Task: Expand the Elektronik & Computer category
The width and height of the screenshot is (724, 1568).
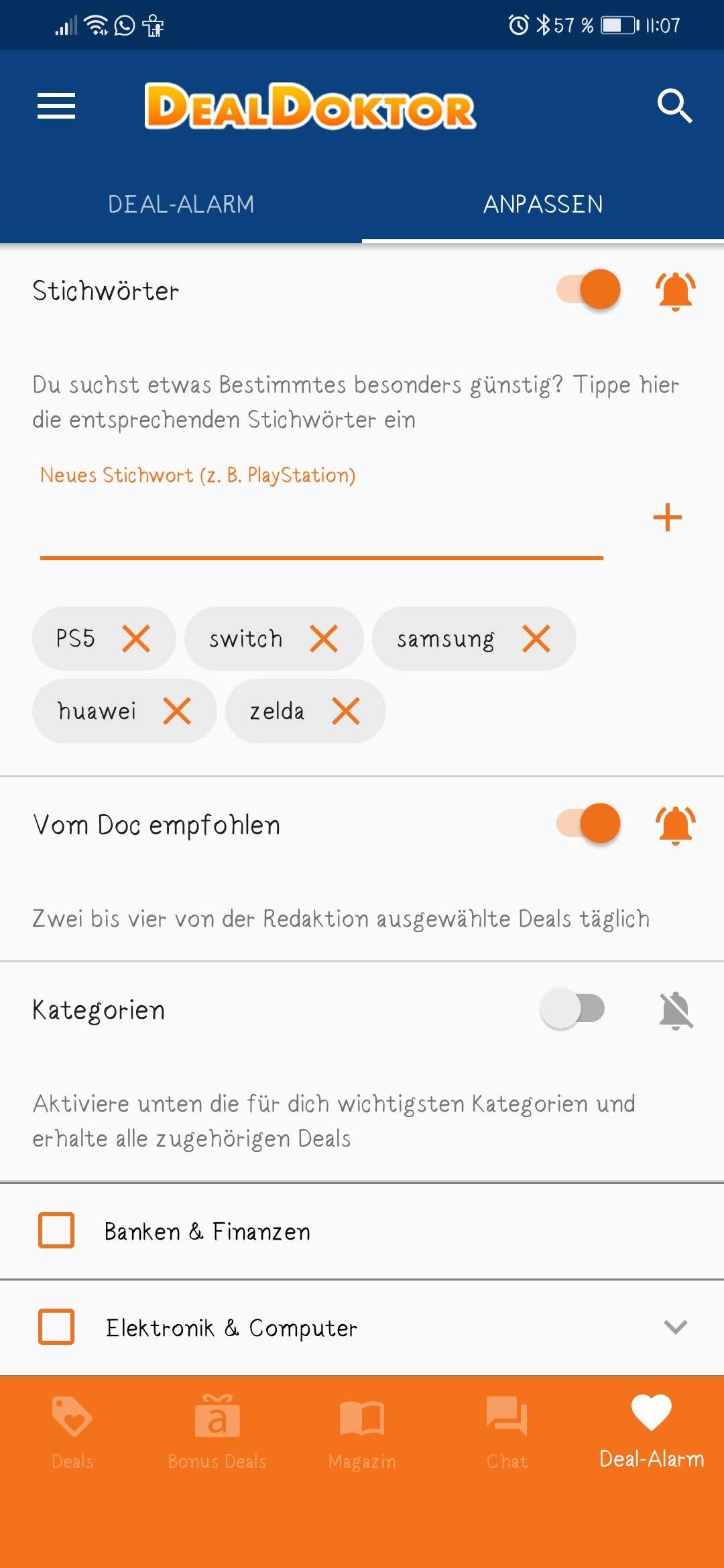Action: 676,1327
